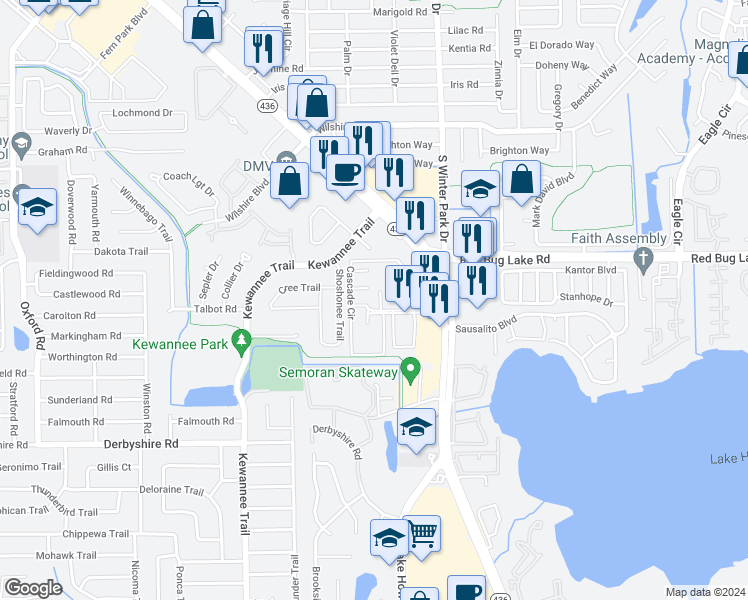Select the restaurant marker near Jasmine Rd
The width and height of the screenshot is (748, 600).
[x=263, y=49]
